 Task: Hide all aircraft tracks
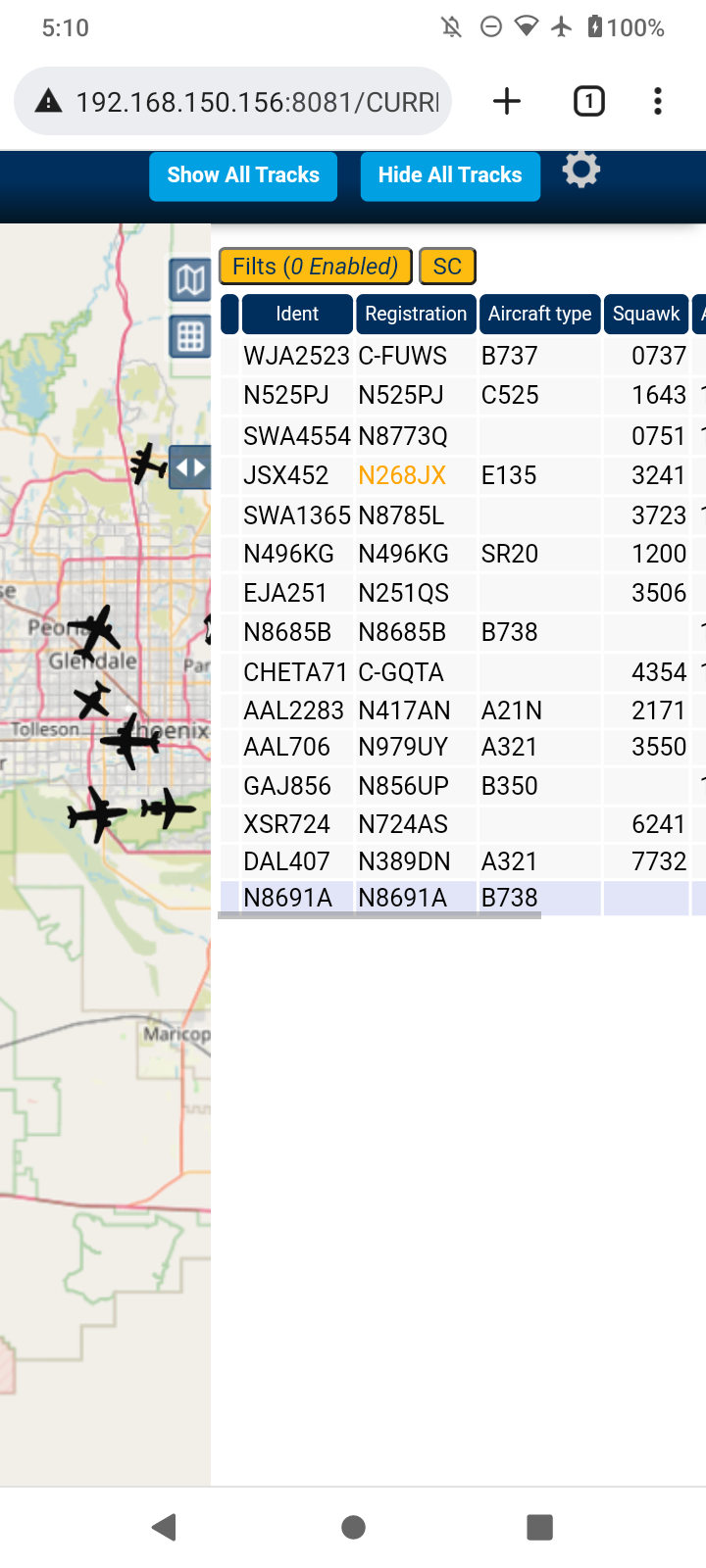pos(450,176)
